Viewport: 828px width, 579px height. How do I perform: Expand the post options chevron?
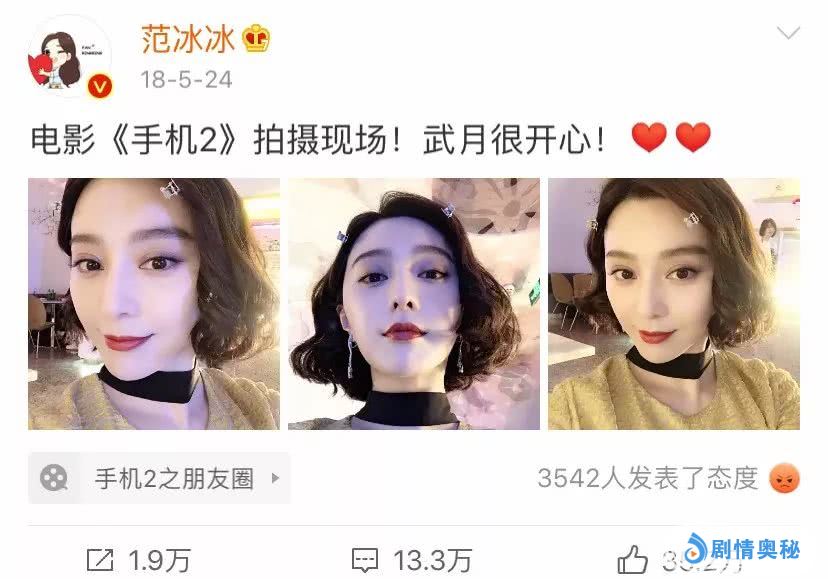[x=788, y=33]
